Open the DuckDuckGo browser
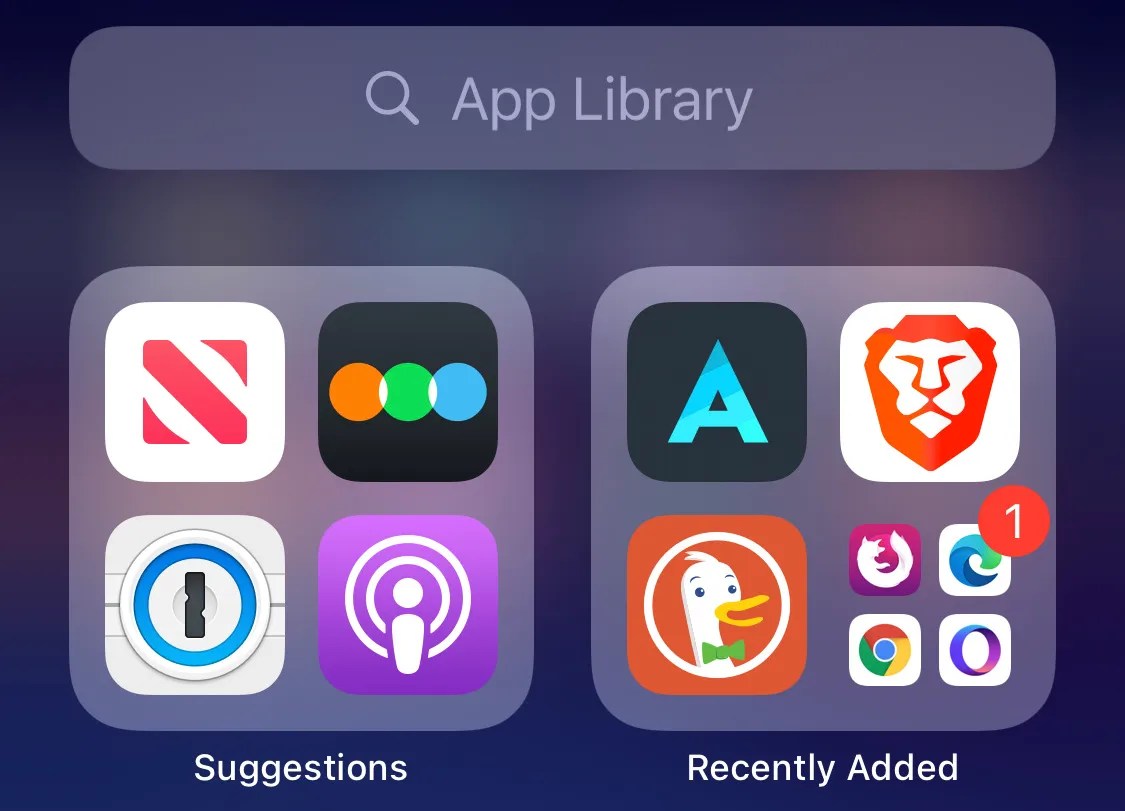The width and height of the screenshot is (1125, 811). 717,604
